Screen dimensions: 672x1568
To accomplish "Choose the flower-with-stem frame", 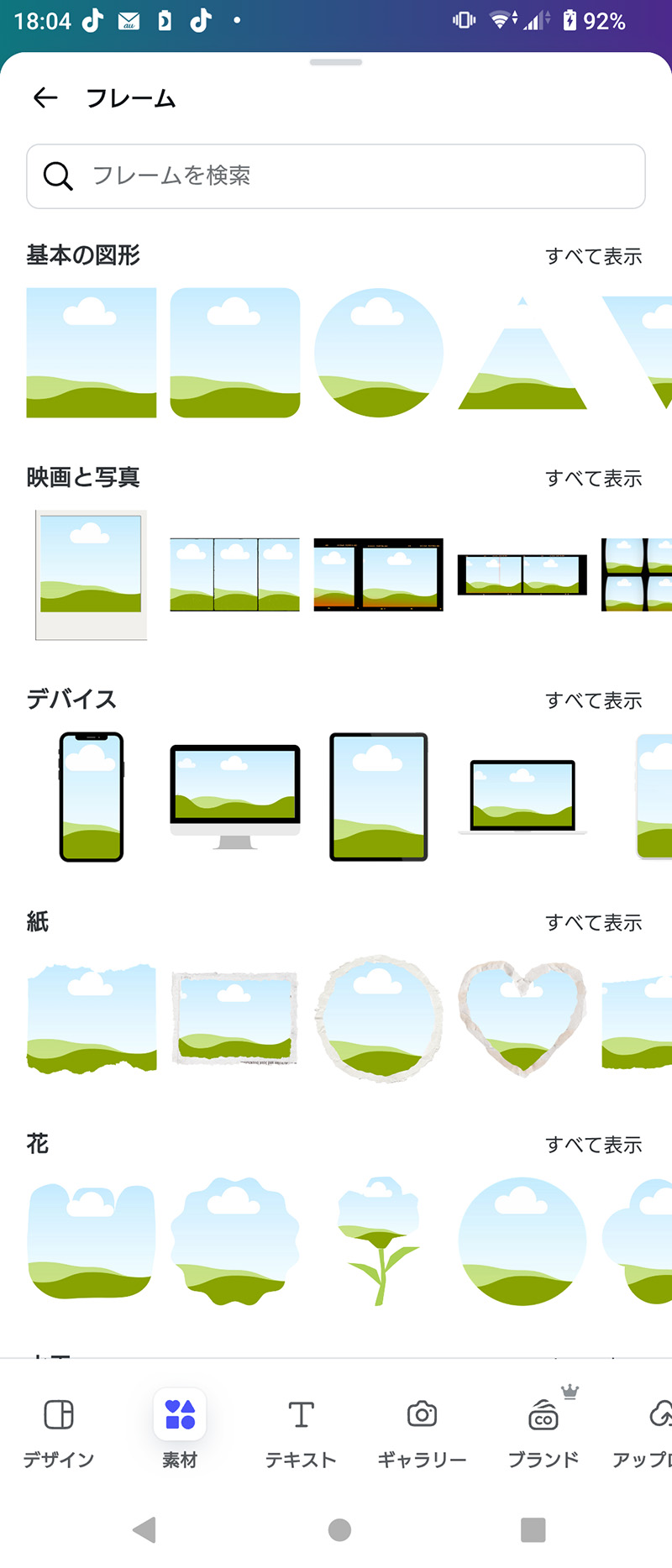I will (379, 1240).
